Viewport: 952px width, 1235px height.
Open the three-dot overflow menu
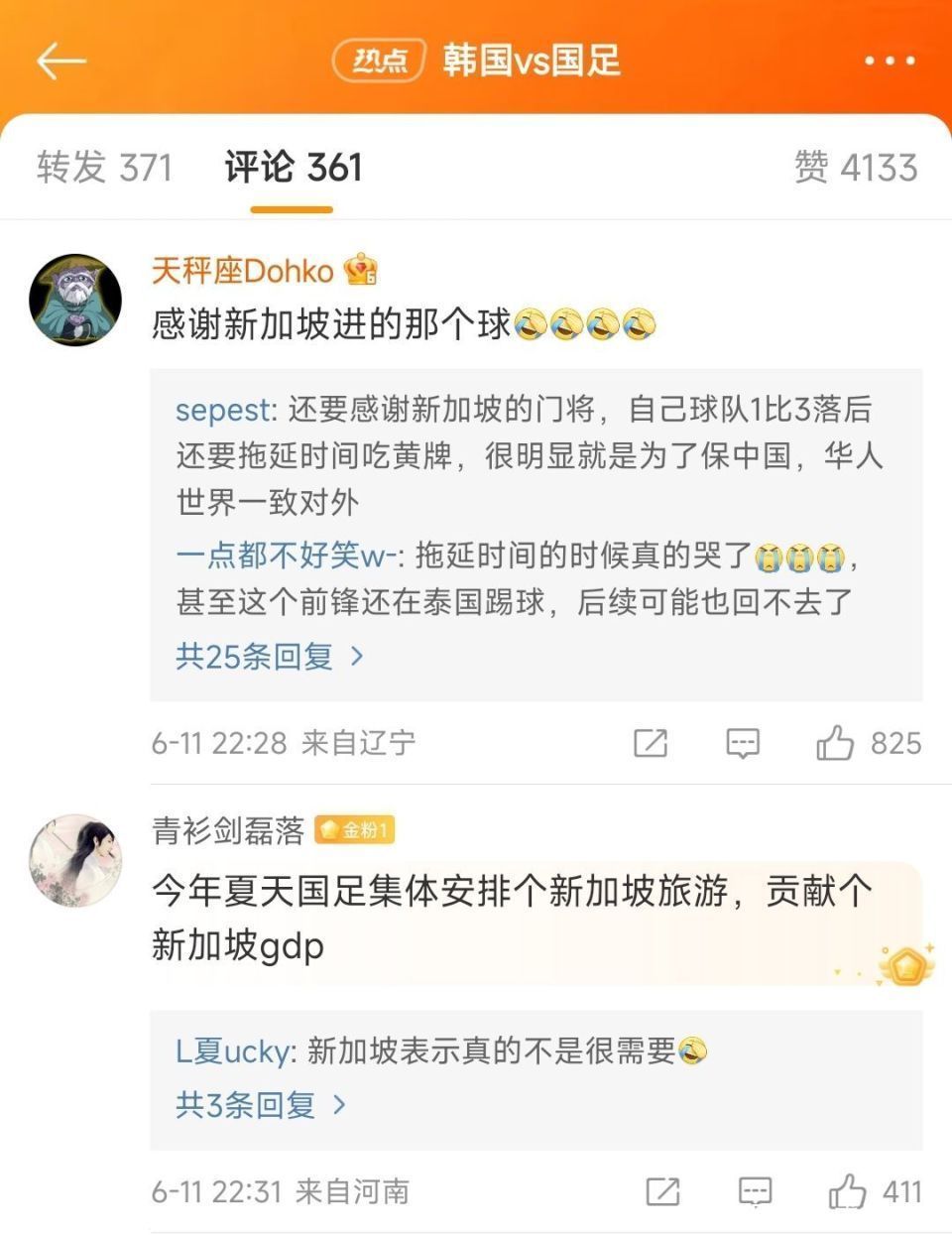[x=889, y=62]
